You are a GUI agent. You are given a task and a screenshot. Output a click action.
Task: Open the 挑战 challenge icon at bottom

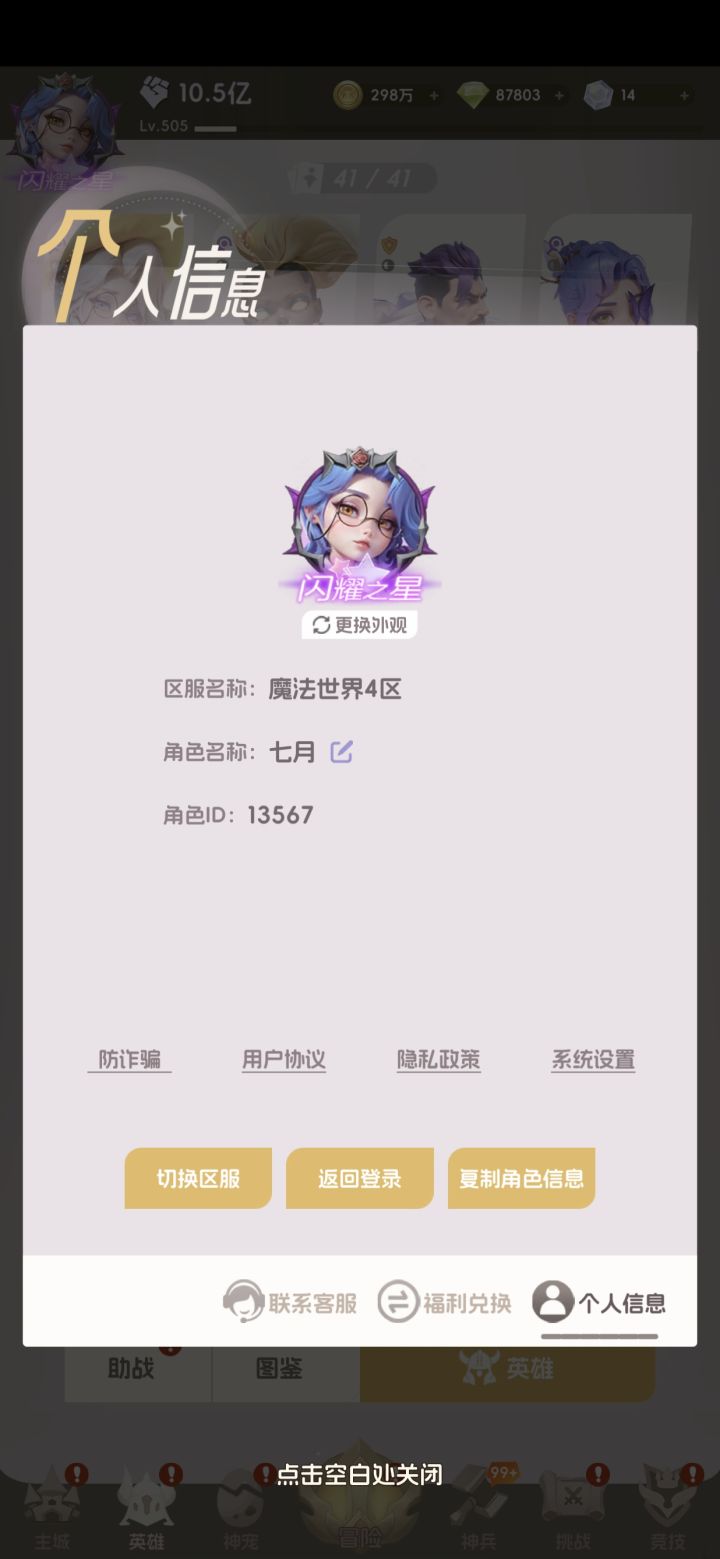(572, 1510)
